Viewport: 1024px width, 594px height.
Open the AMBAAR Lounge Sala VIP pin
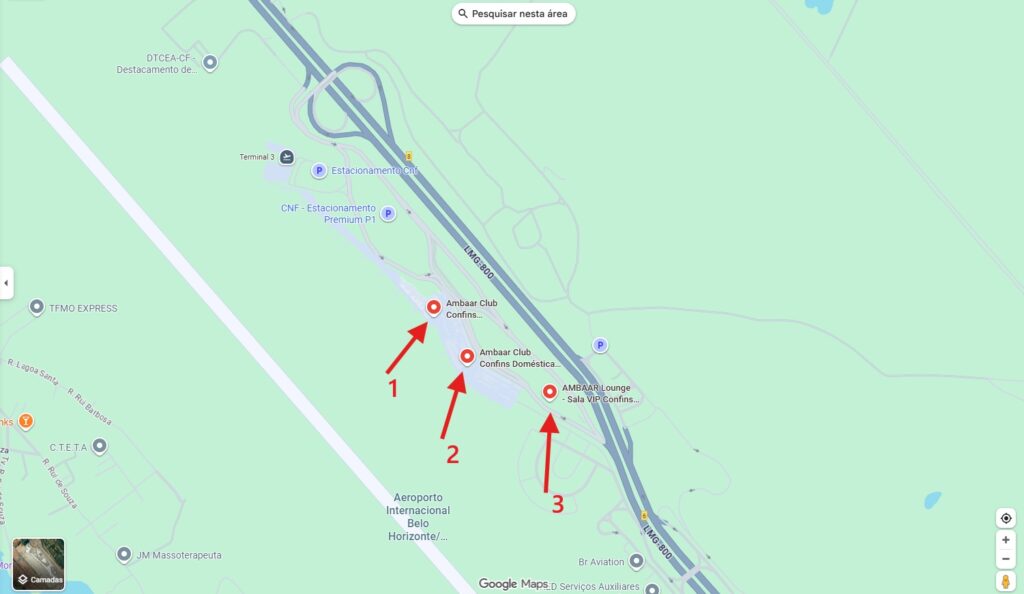pos(549,392)
